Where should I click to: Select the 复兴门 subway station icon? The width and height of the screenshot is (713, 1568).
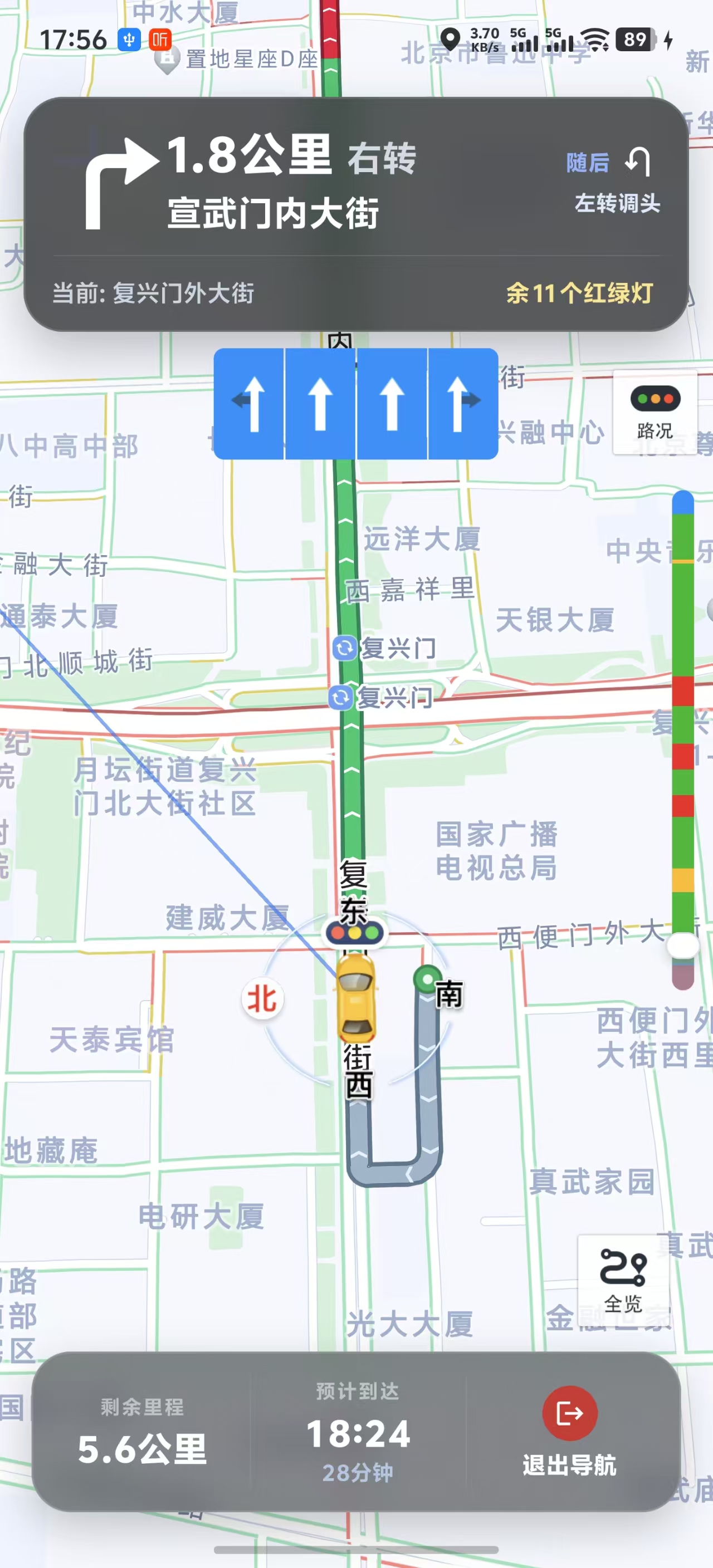tap(344, 649)
